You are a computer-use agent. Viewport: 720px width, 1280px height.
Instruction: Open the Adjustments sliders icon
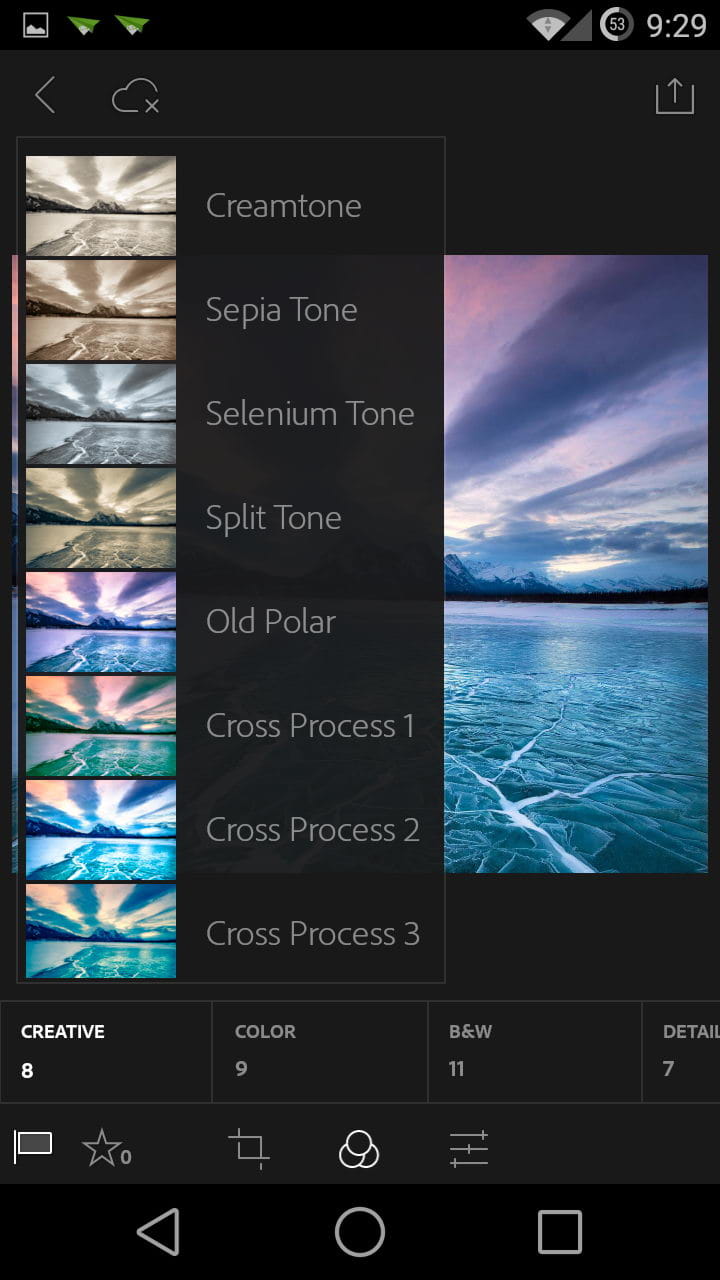(x=469, y=1148)
